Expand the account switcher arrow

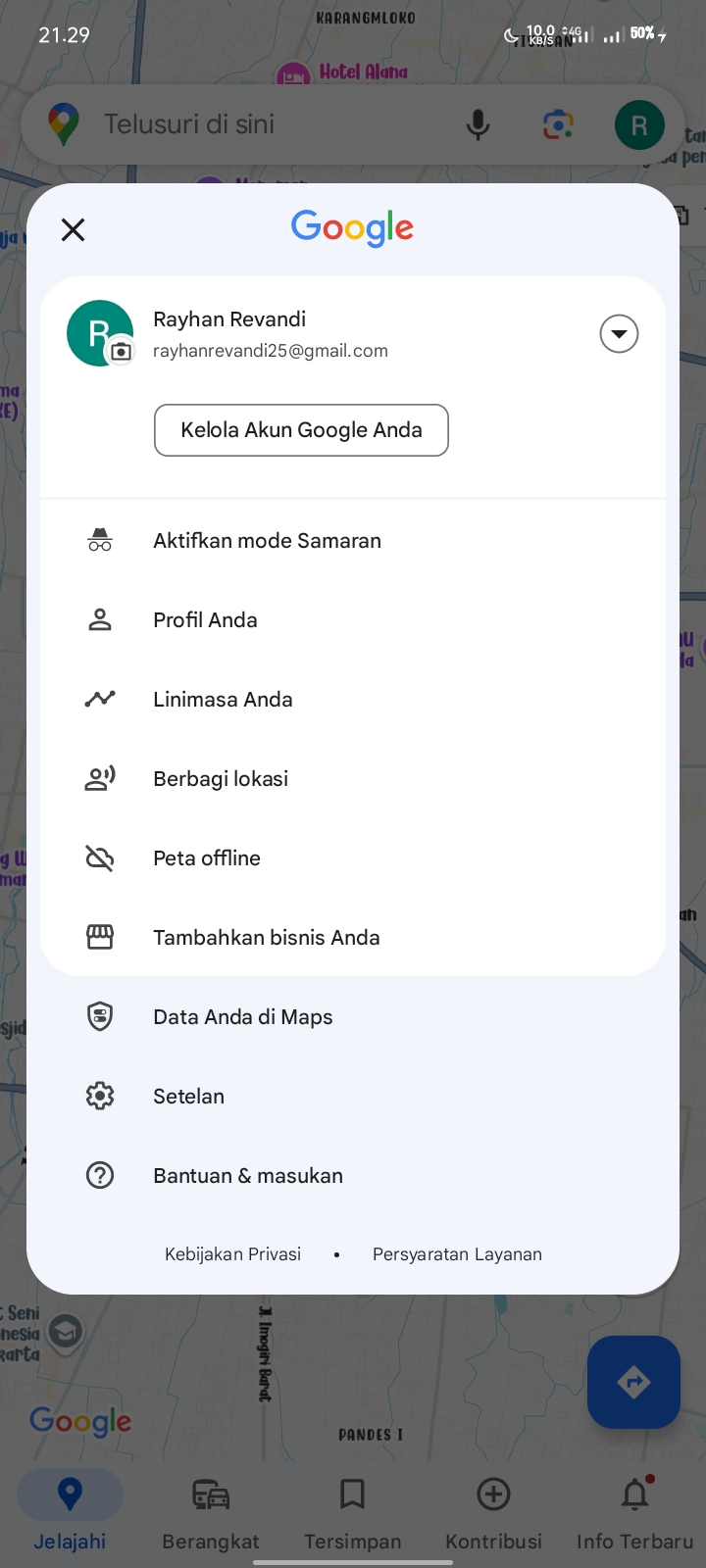coord(619,334)
